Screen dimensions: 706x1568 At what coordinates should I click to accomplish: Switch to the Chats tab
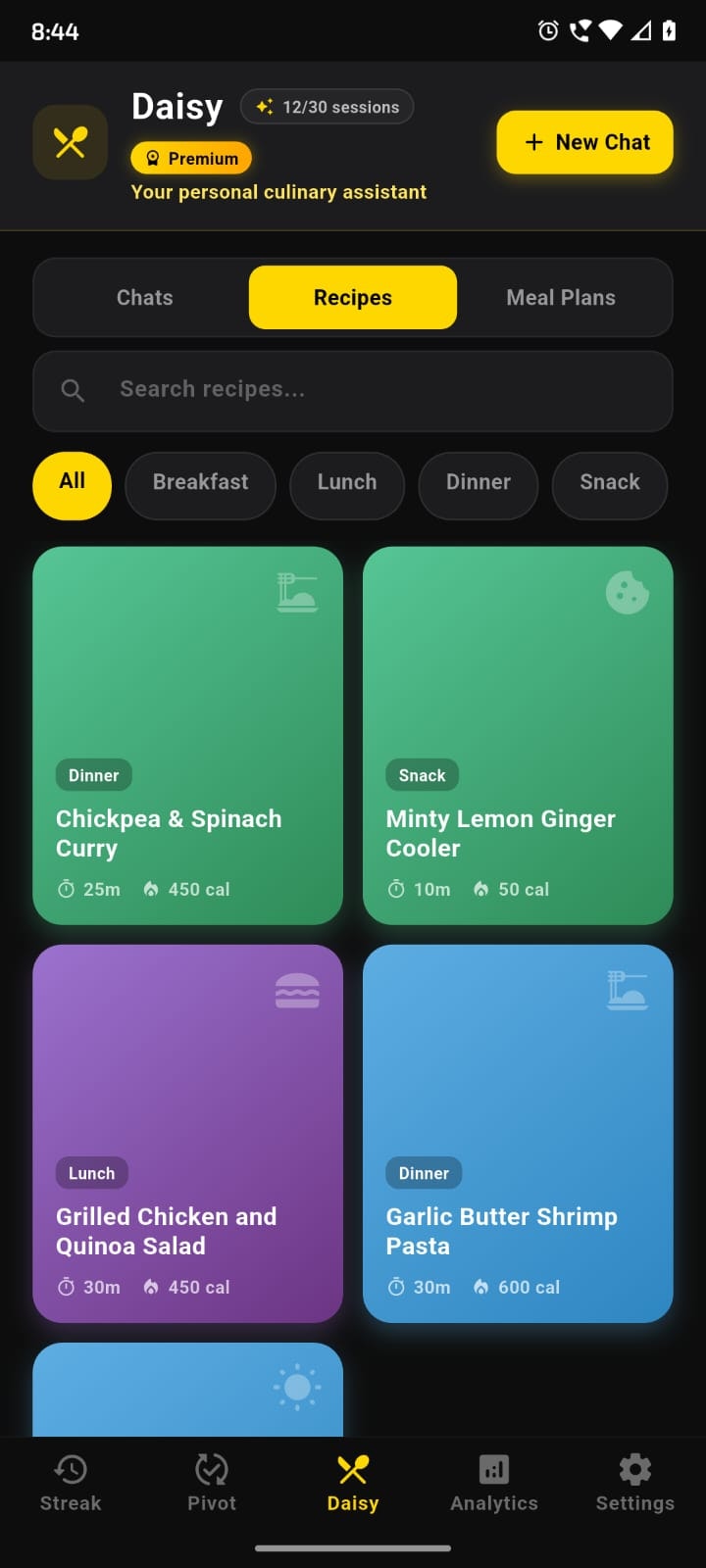point(144,298)
